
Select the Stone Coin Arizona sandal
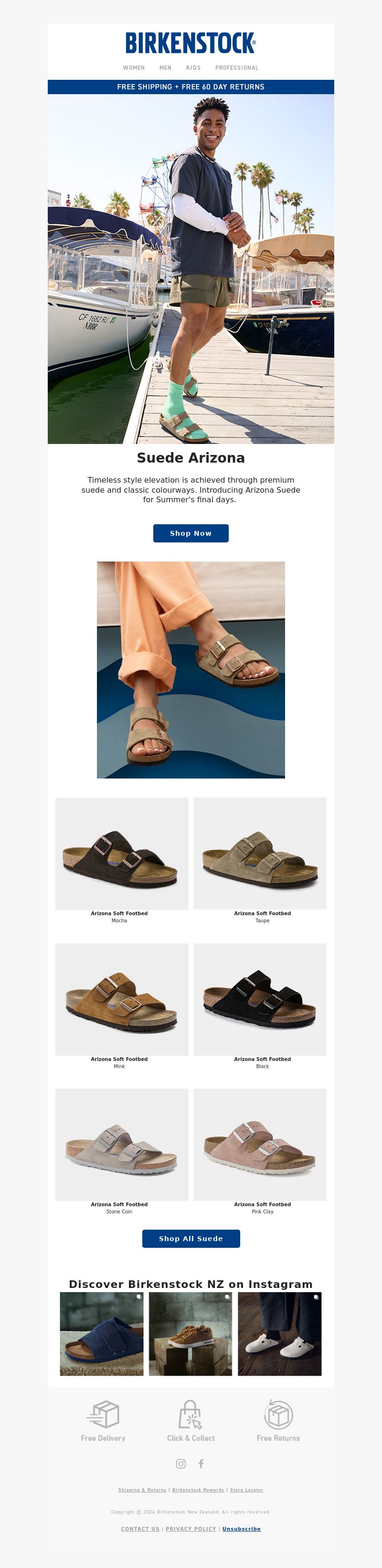[122, 1145]
